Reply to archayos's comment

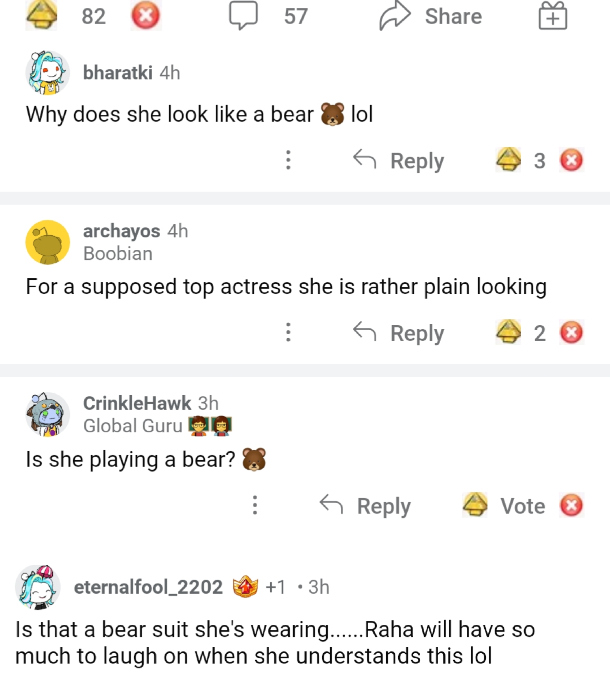coord(399,333)
